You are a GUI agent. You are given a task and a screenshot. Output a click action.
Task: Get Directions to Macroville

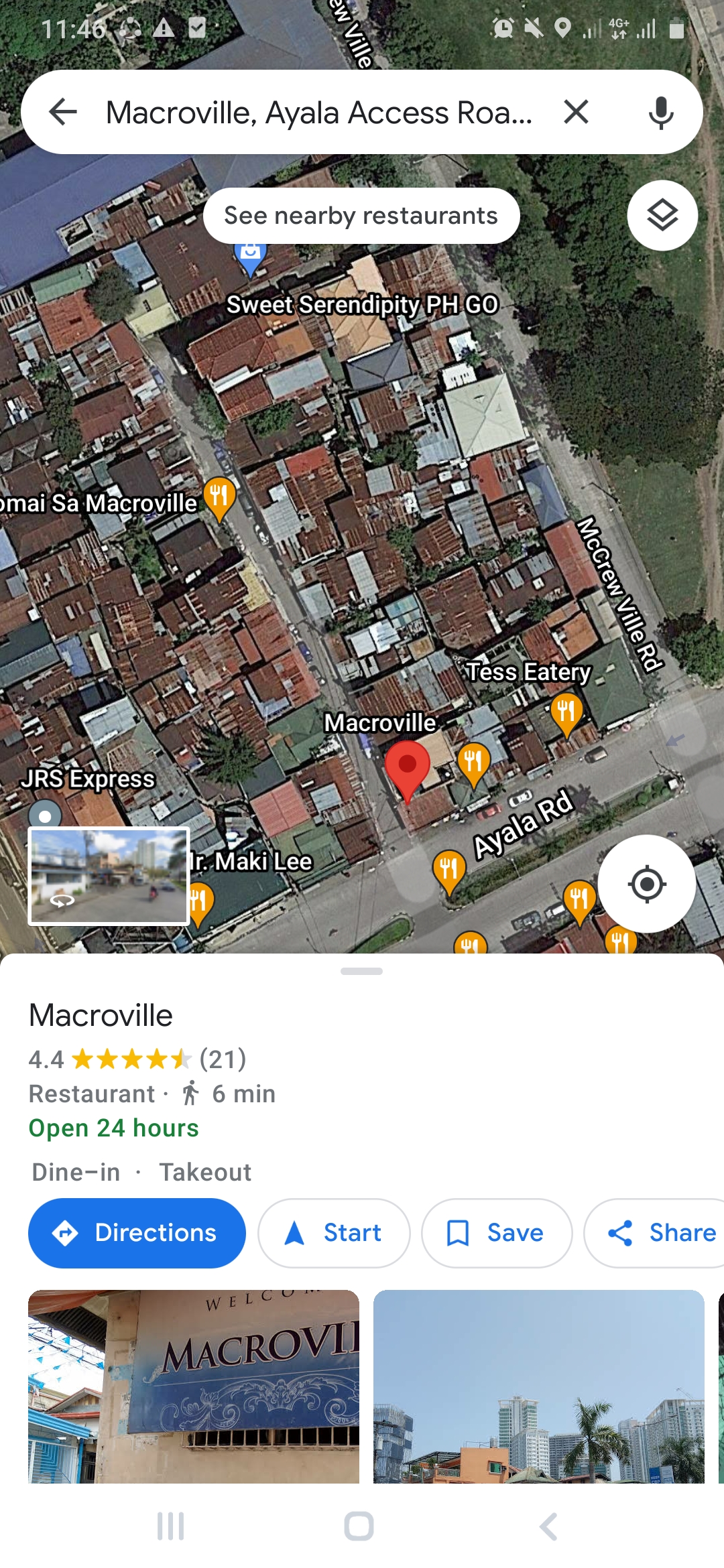click(x=137, y=1233)
